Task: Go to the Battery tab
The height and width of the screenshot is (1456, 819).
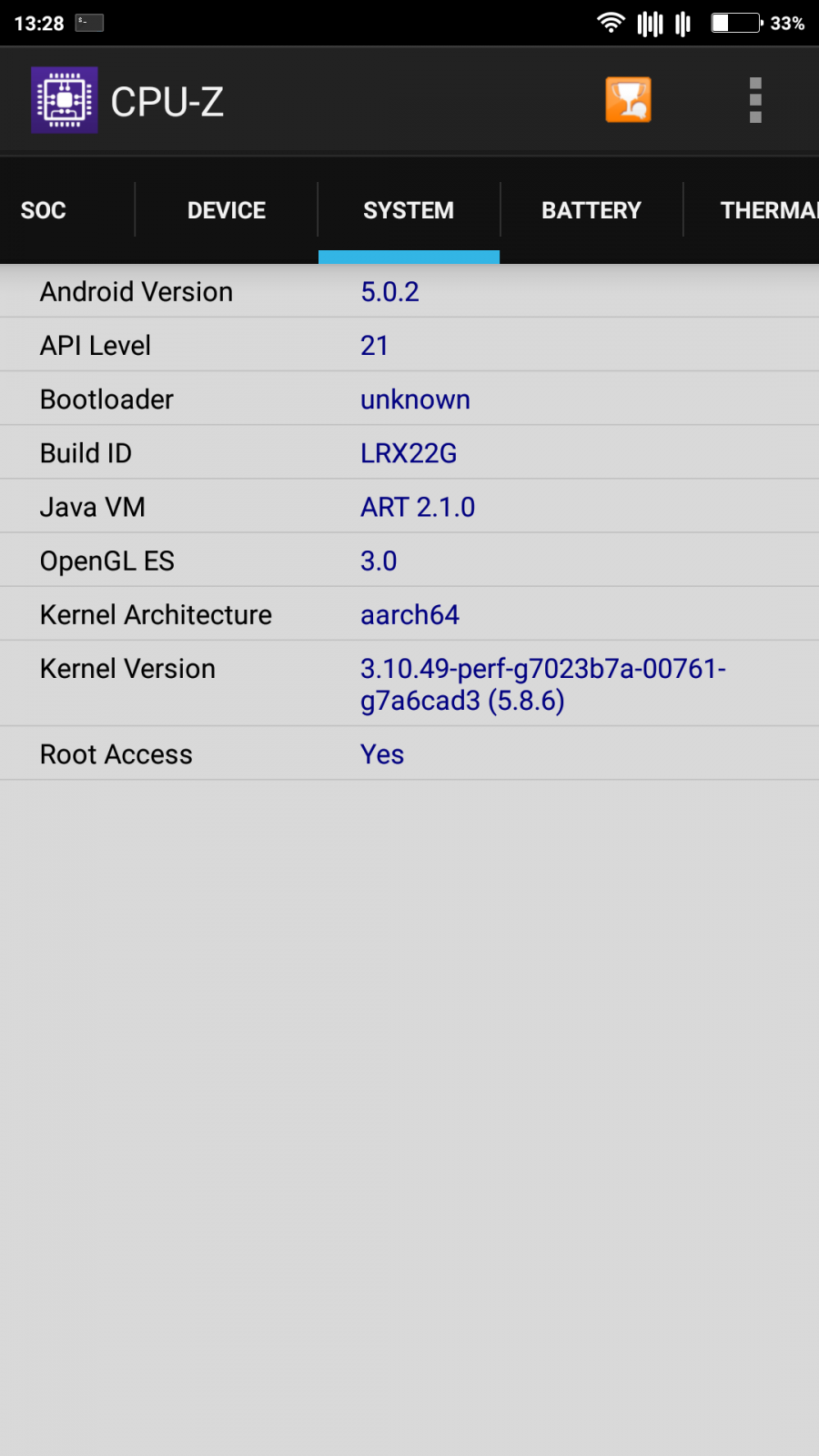Action: pos(591,210)
